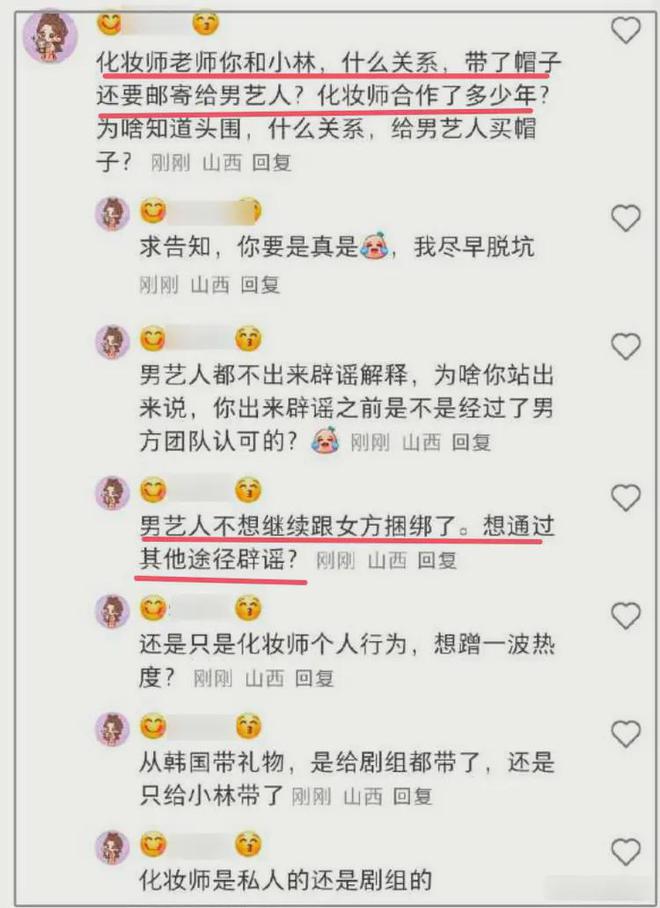
Task: Reply to the comment 想蹭一波热度
Action: [x=311, y=678]
